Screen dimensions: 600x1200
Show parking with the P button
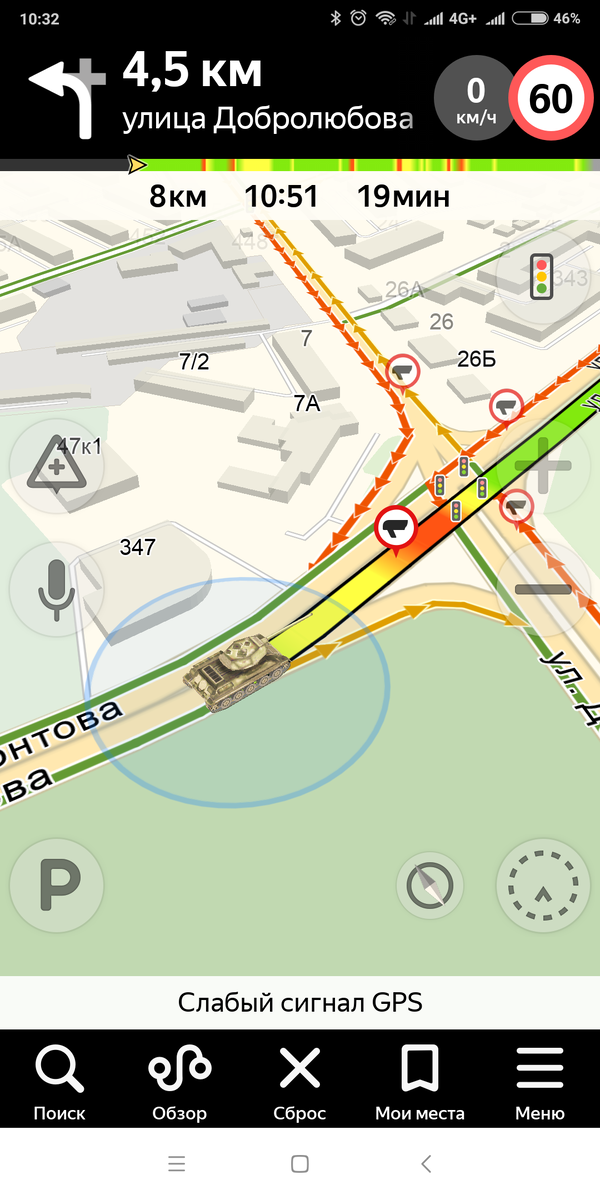point(56,884)
